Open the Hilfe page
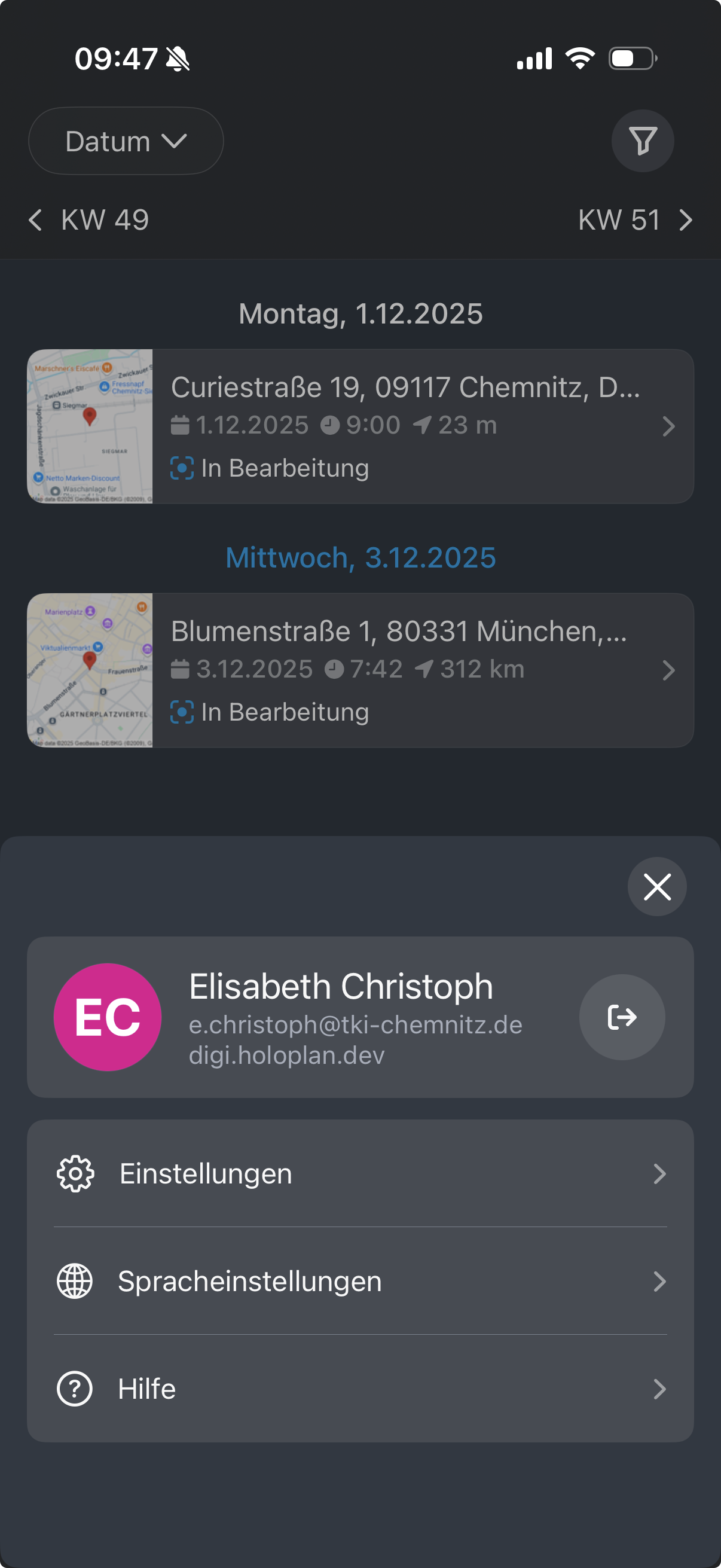 pyautogui.click(x=360, y=1389)
